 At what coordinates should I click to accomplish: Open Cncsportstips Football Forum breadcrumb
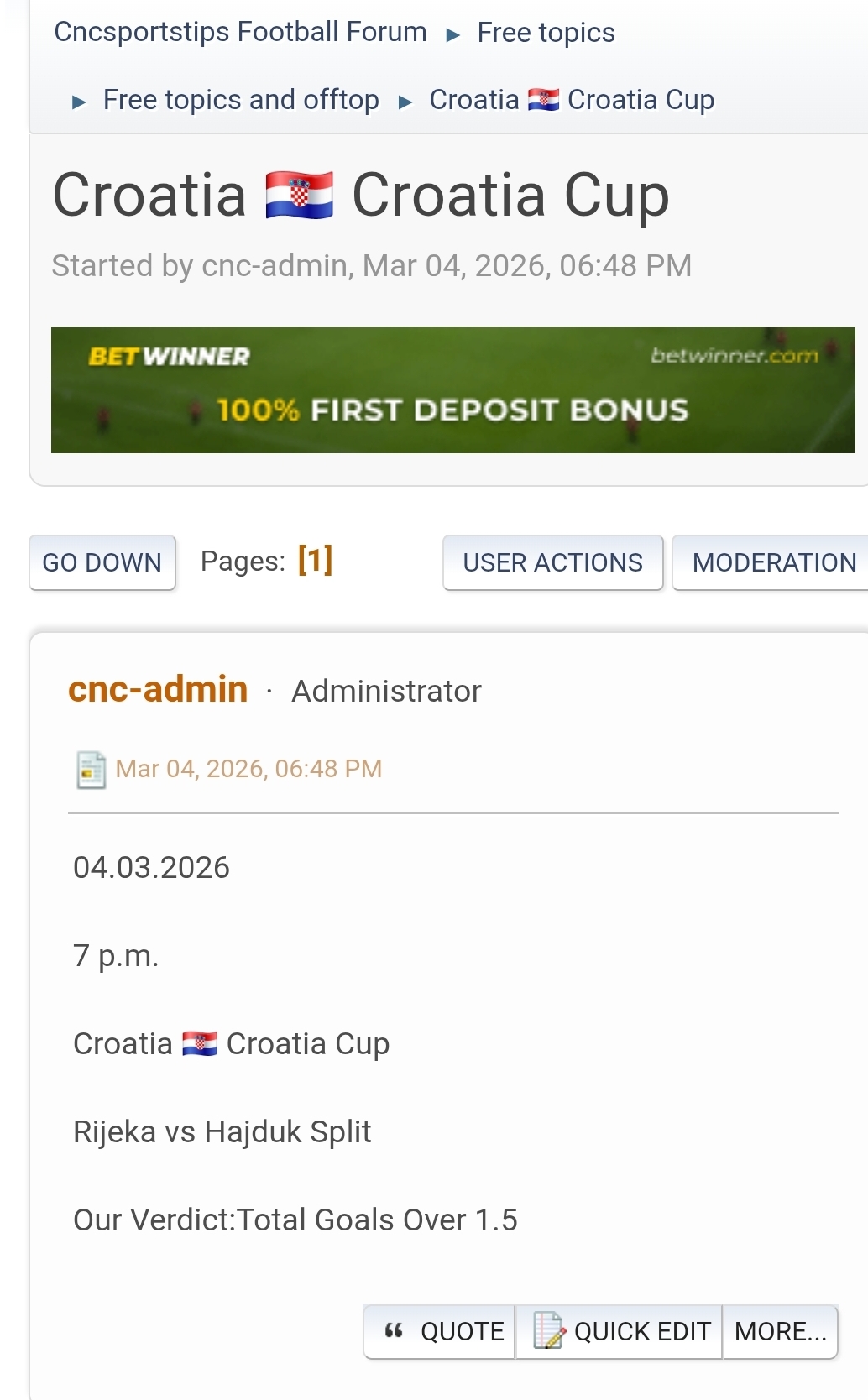tap(240, 32)
